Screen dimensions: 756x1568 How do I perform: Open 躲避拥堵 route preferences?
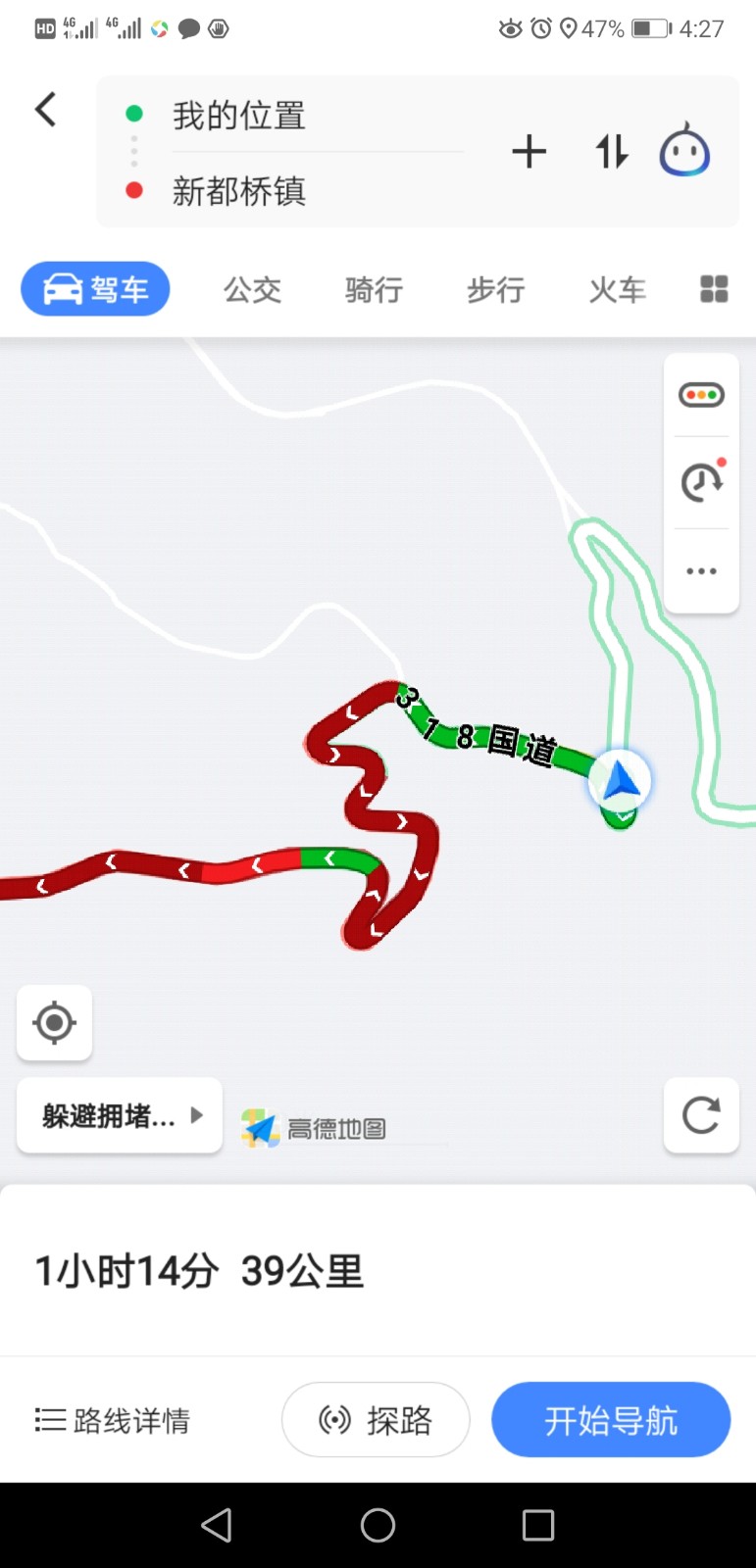(120, 1115)
